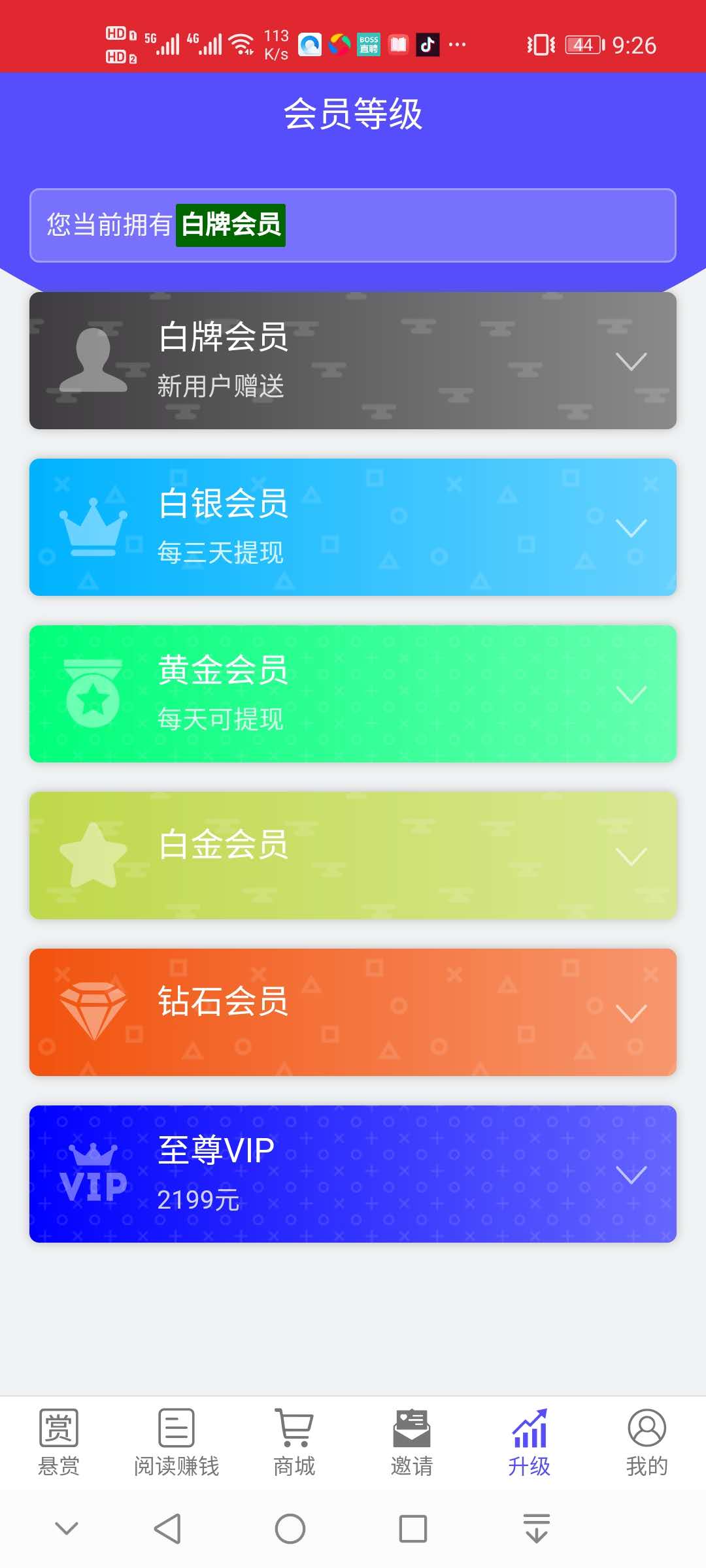Image resolution: width=706 pixels, height=1568 pixels.
Task: Go to the 商城 tab
Action: pos(294,1443)
